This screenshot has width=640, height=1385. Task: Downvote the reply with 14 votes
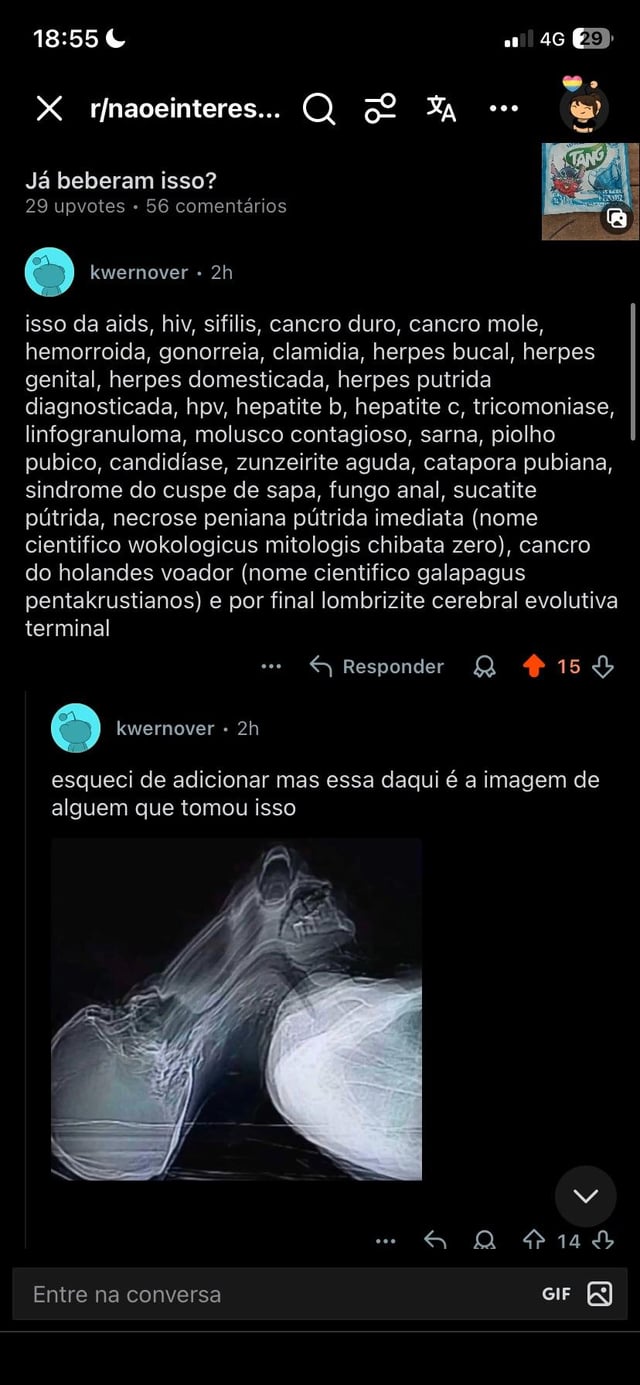coord(603,1241)
